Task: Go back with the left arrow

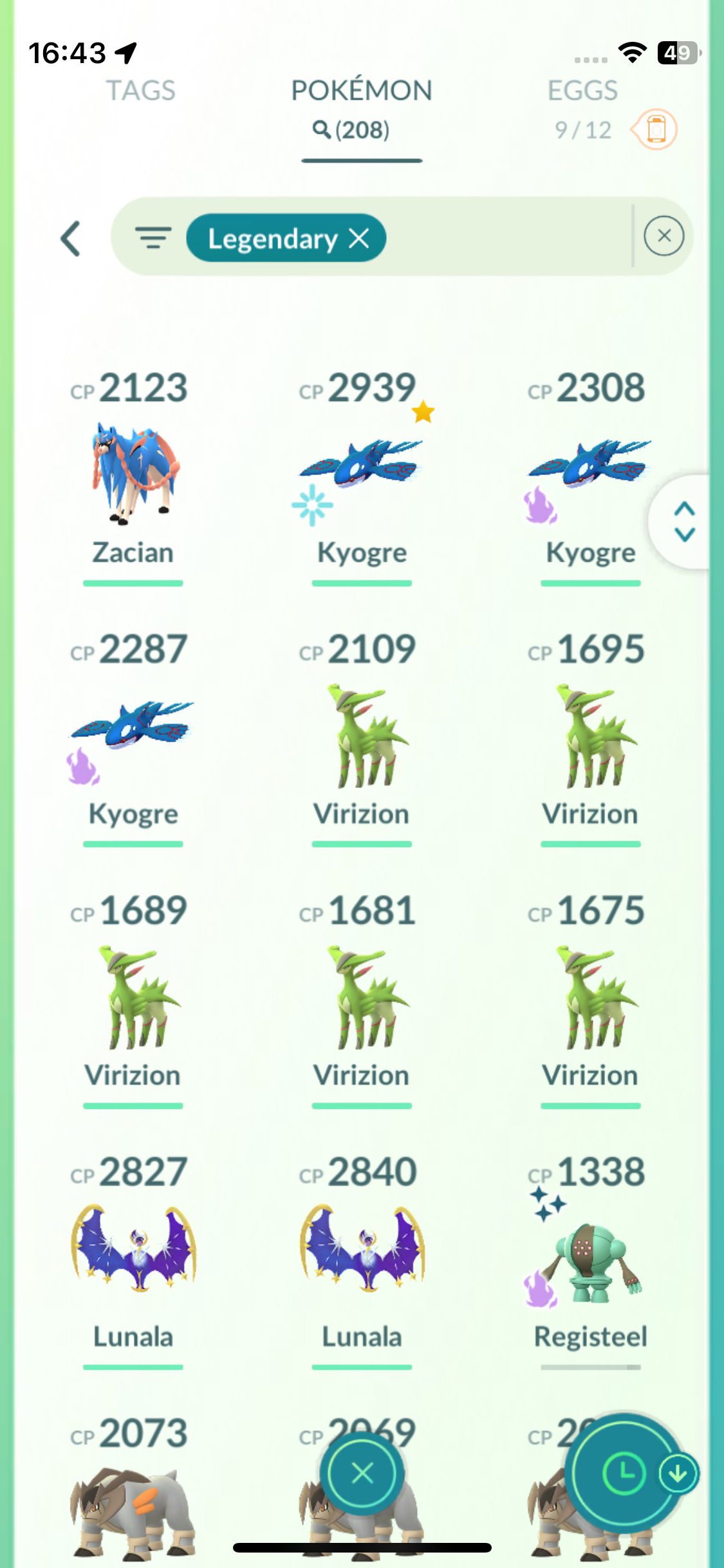Action: [x=71, y=239]
